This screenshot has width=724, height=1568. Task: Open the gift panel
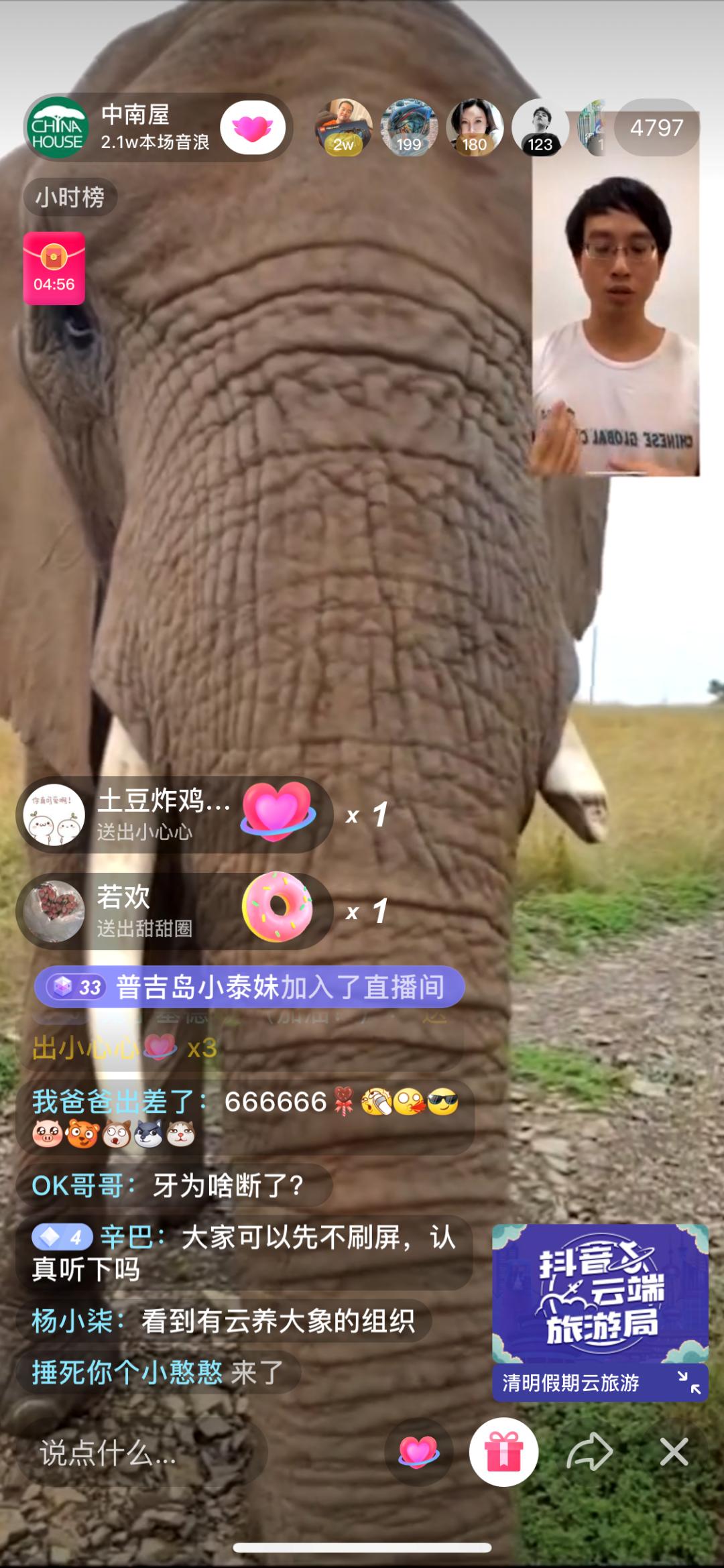click(503, 1452)
